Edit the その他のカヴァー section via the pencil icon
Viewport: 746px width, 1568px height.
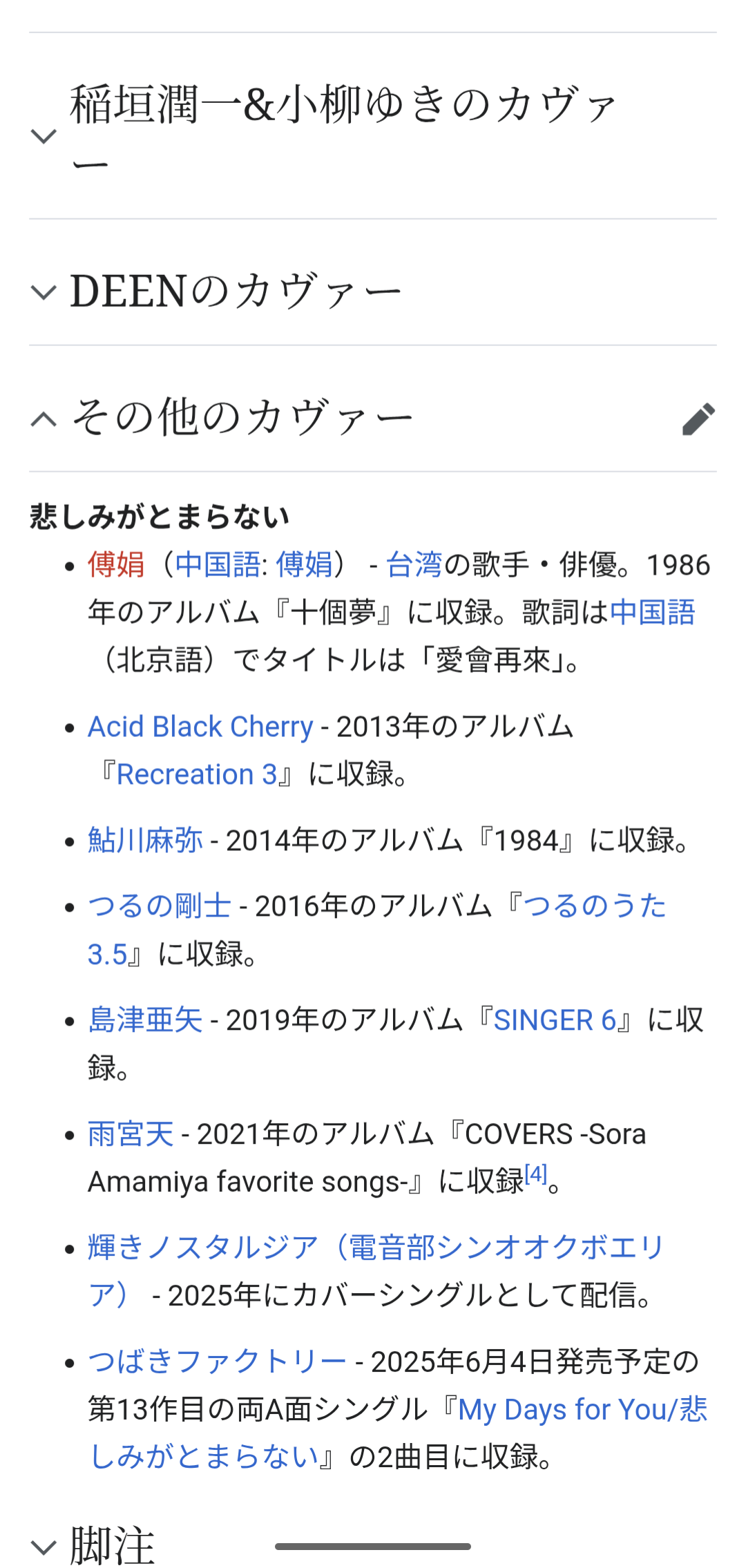click(698, 419)
